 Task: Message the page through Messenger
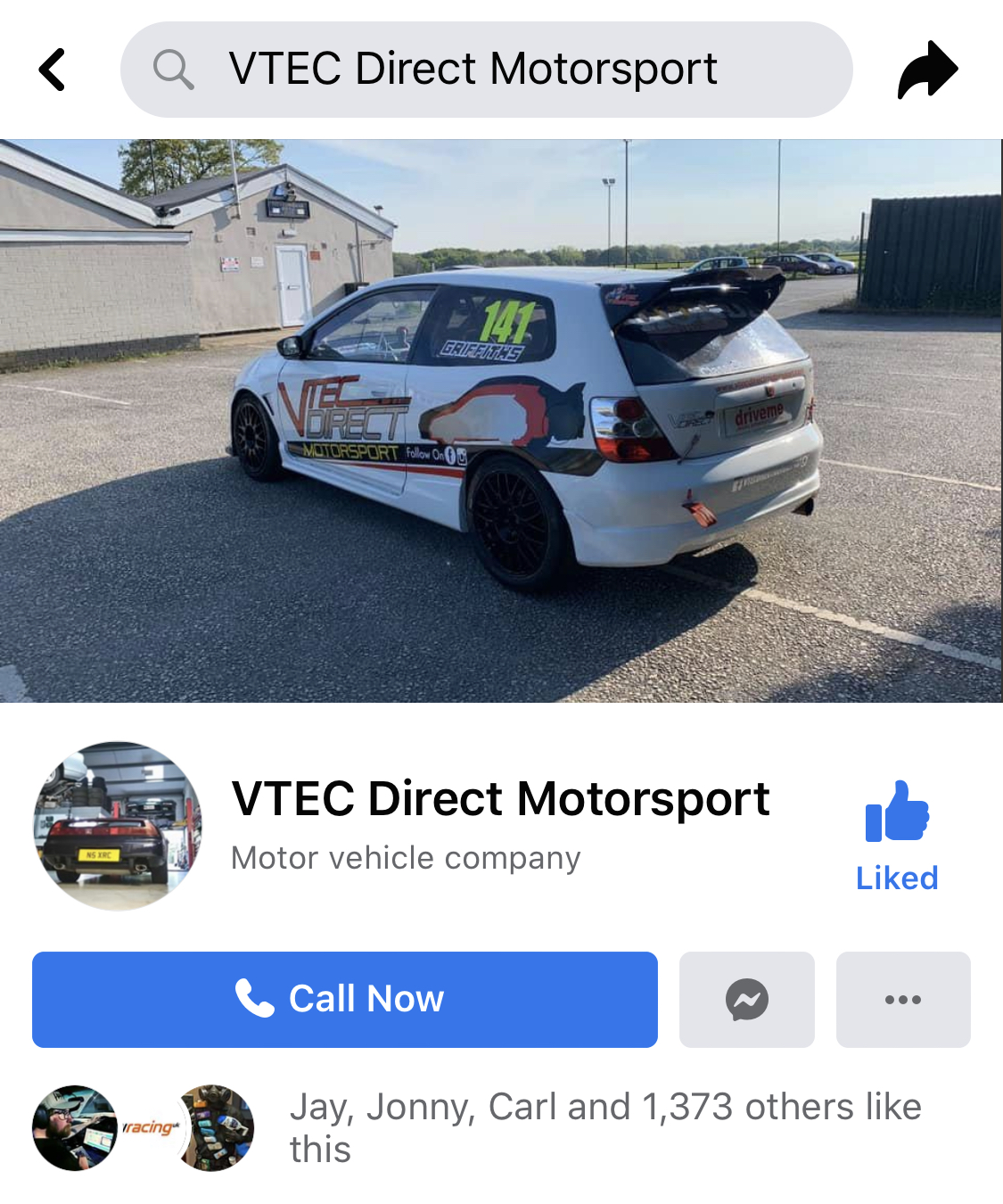(x=746, y=999)
